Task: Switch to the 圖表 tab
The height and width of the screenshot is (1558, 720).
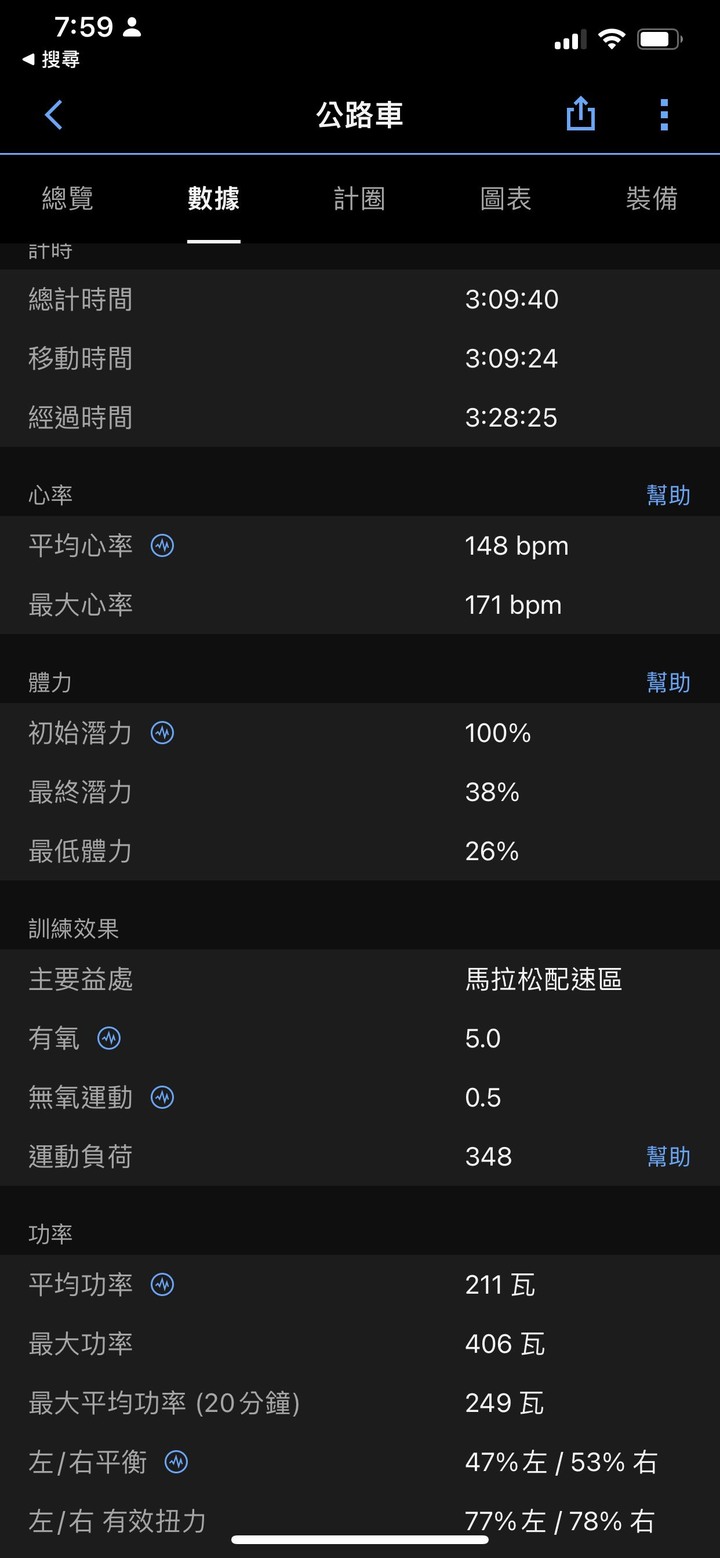Action: [x=505, y=199]
